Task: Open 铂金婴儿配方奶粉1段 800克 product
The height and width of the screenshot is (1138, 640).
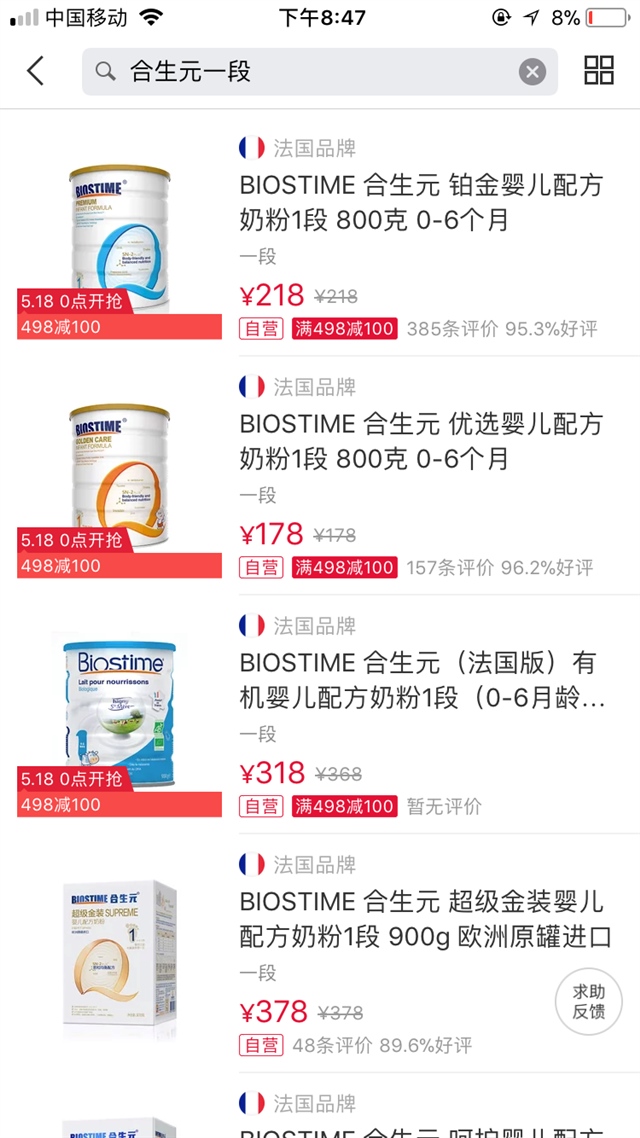Action: (x=421, y=202)
